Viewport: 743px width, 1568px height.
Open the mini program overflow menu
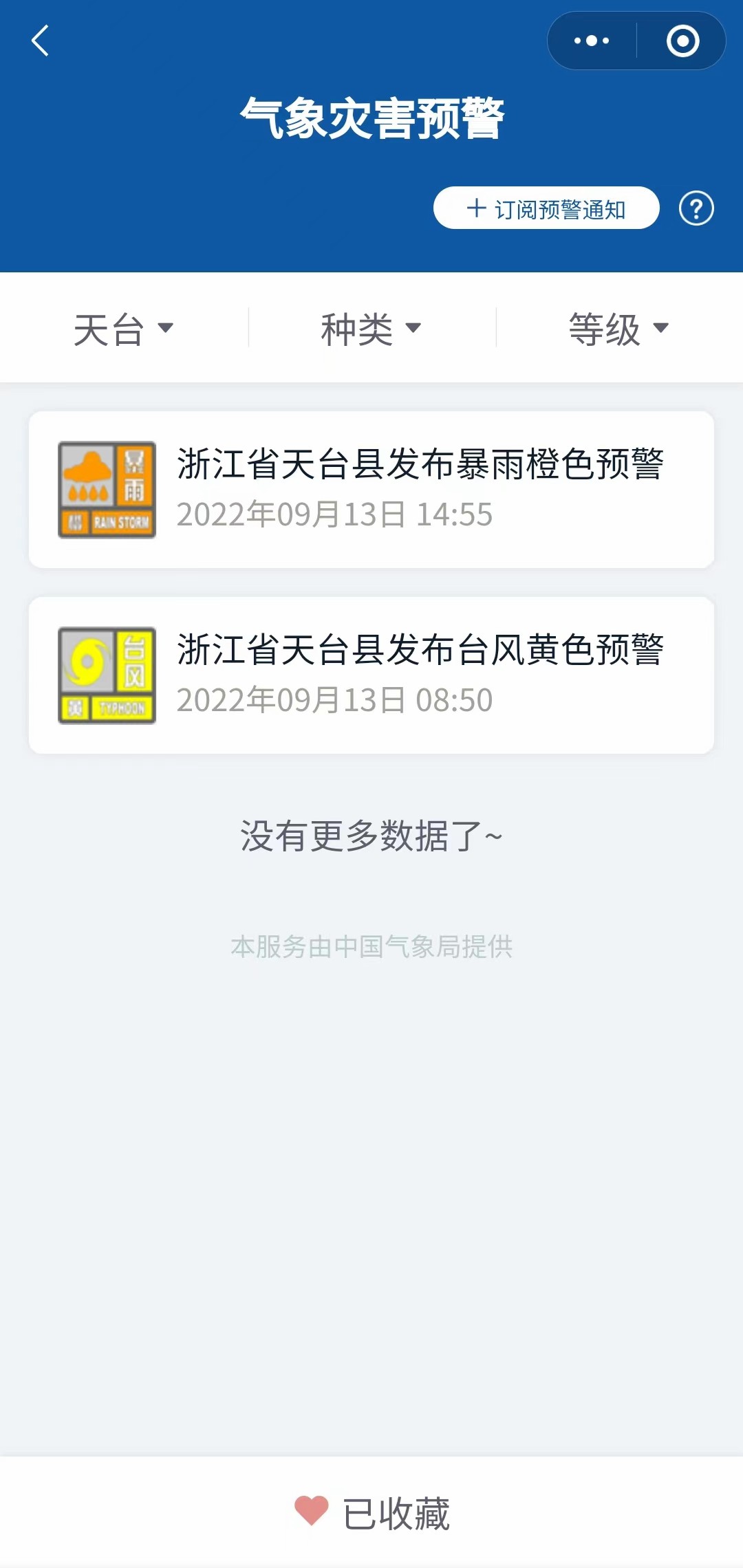pyautogui.click(x=592, y=41)
